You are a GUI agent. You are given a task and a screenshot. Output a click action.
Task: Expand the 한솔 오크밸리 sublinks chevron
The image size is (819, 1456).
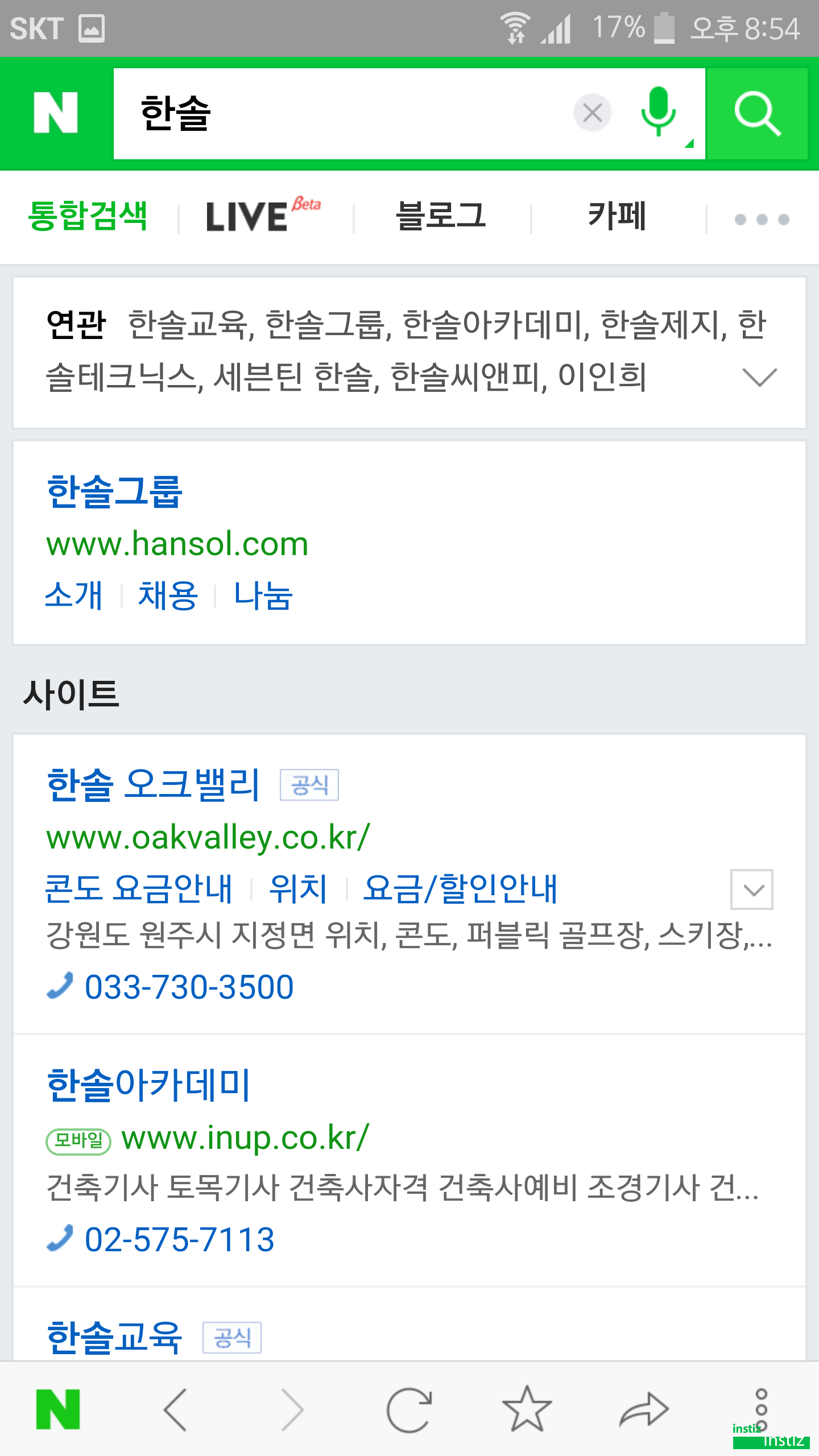pos(751,890)
